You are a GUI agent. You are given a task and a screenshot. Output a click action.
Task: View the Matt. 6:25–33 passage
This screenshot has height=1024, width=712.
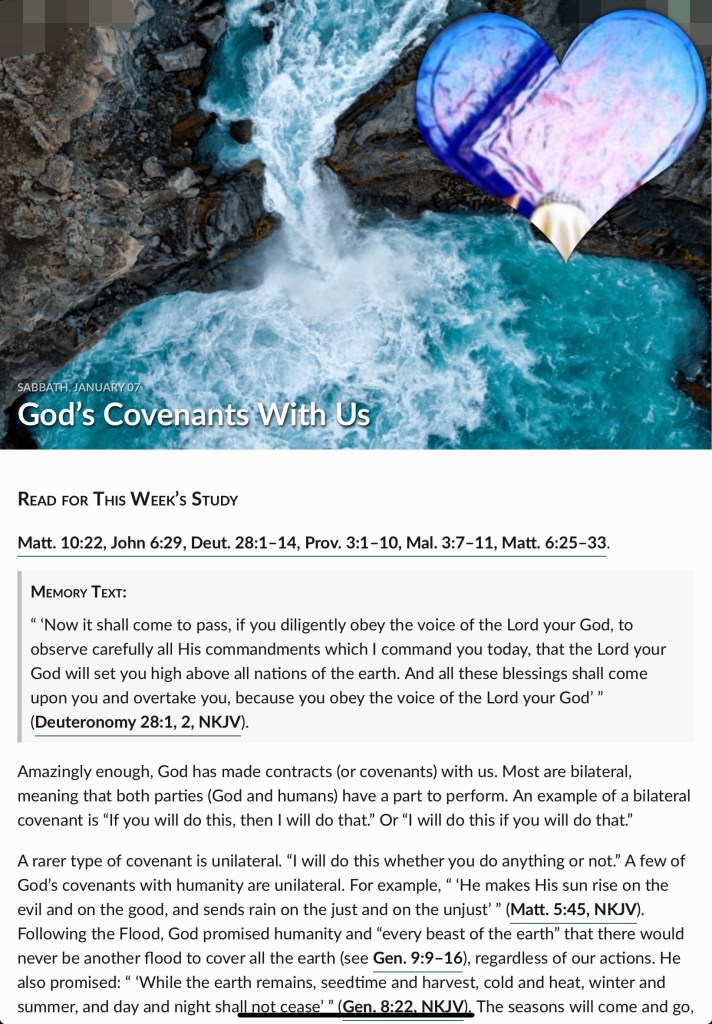tap(554, 543)
